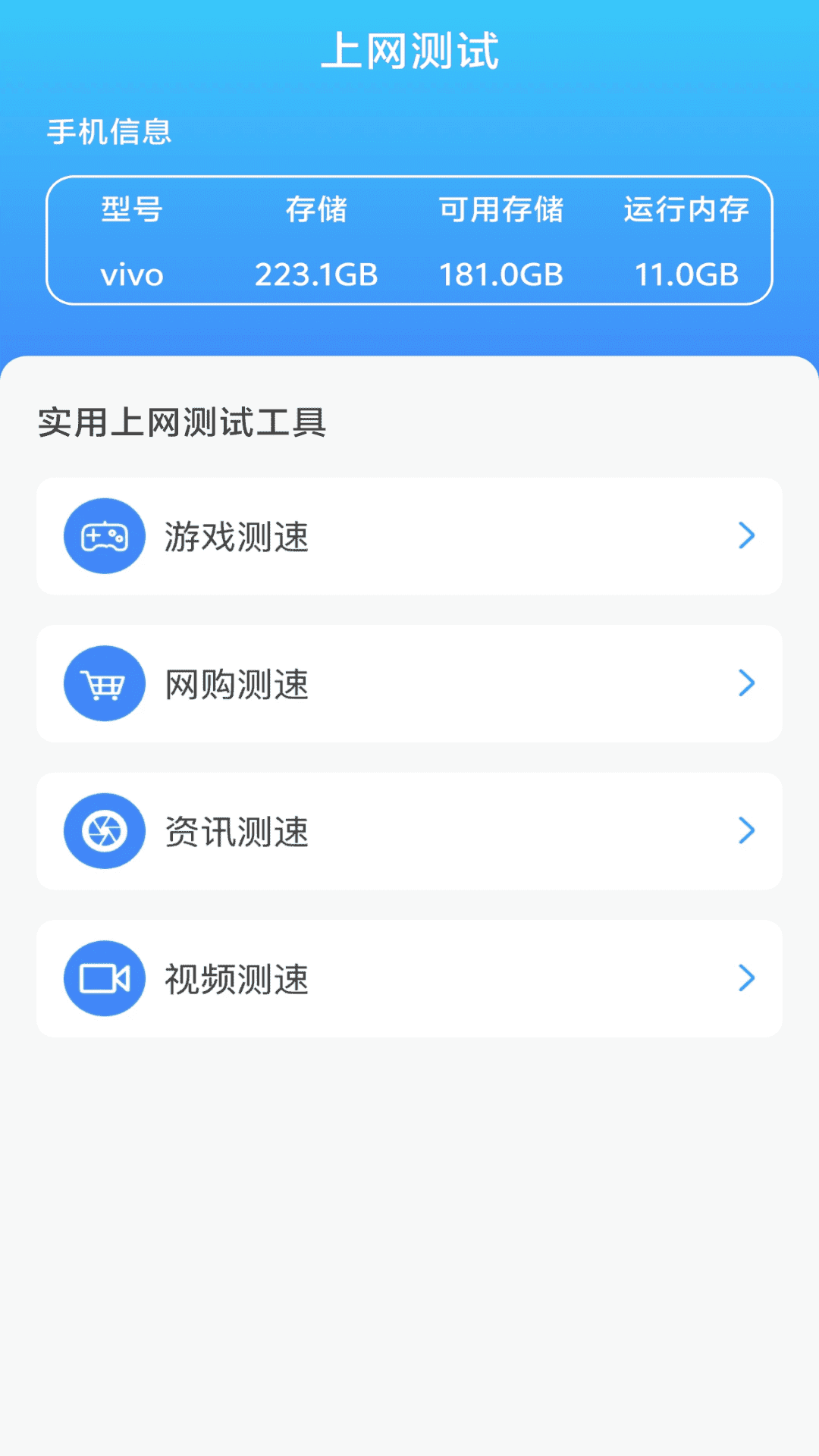Select the 手机信息 section header

pyautogui.click(x=108, y=133)
